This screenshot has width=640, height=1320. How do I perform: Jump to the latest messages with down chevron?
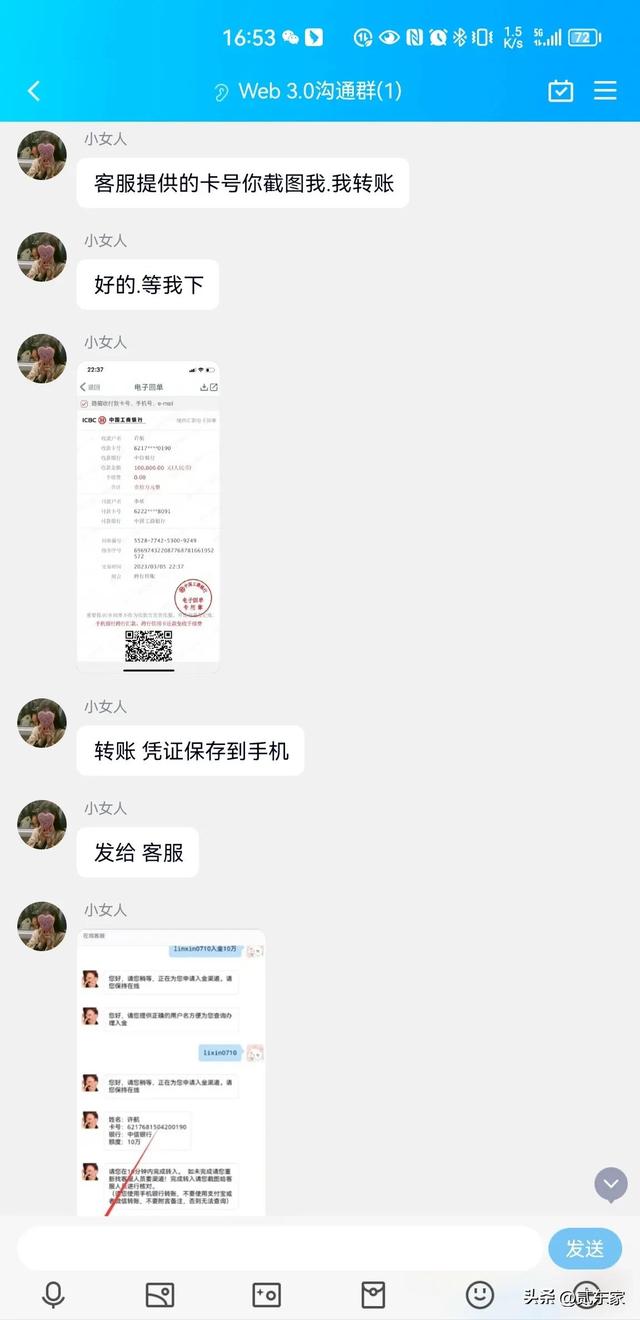(x=611, y=1184)
